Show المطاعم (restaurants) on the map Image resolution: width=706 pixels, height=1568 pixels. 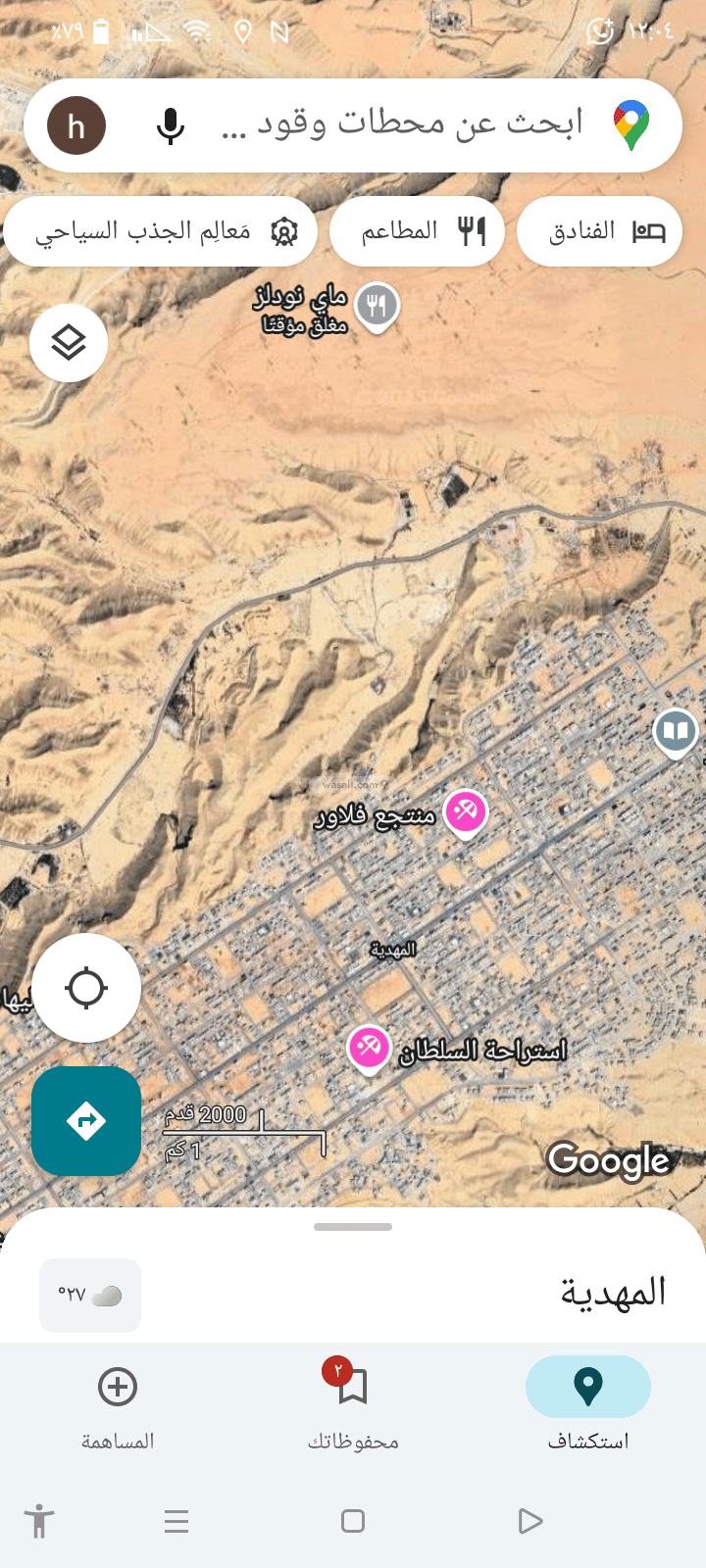coord(417,231)
